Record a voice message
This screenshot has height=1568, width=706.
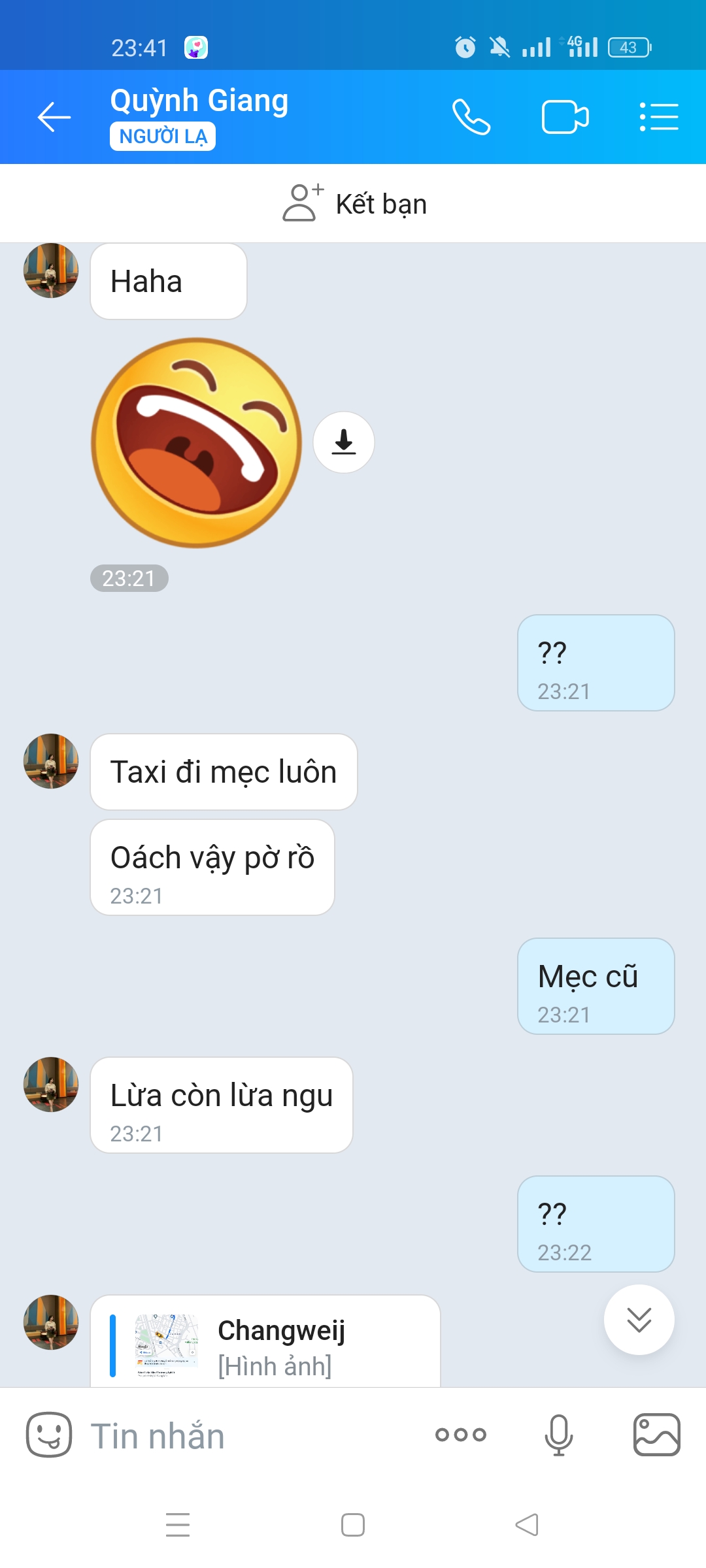(x=559, y=1435)
